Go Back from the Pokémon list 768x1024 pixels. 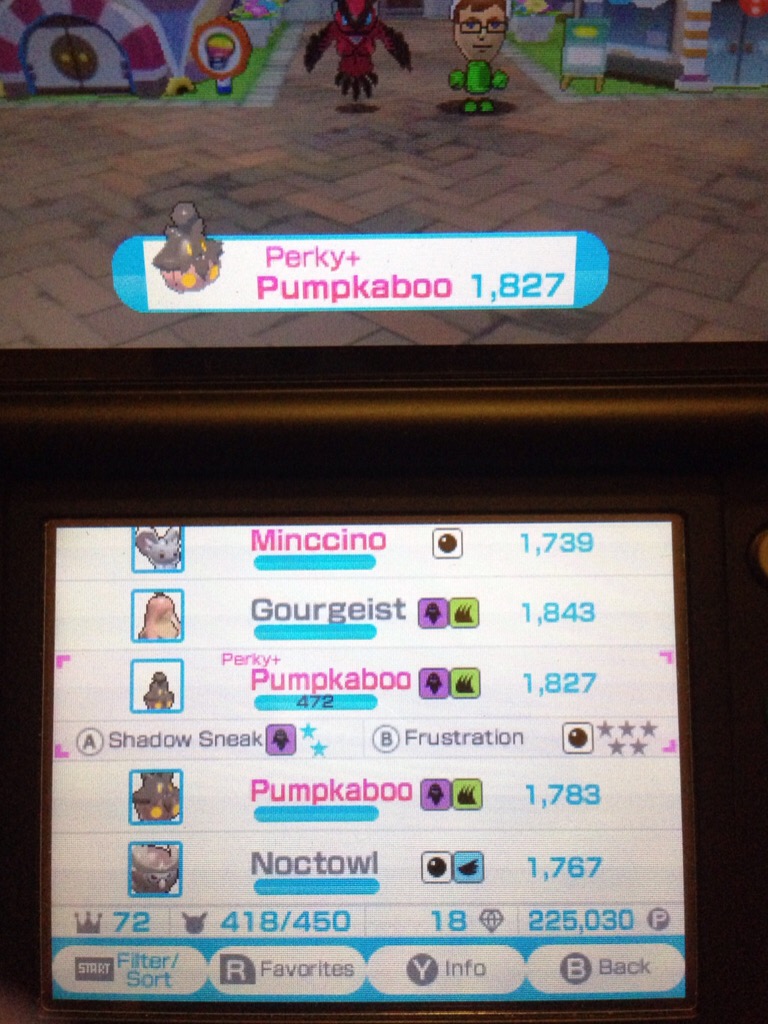pos(606,968)
